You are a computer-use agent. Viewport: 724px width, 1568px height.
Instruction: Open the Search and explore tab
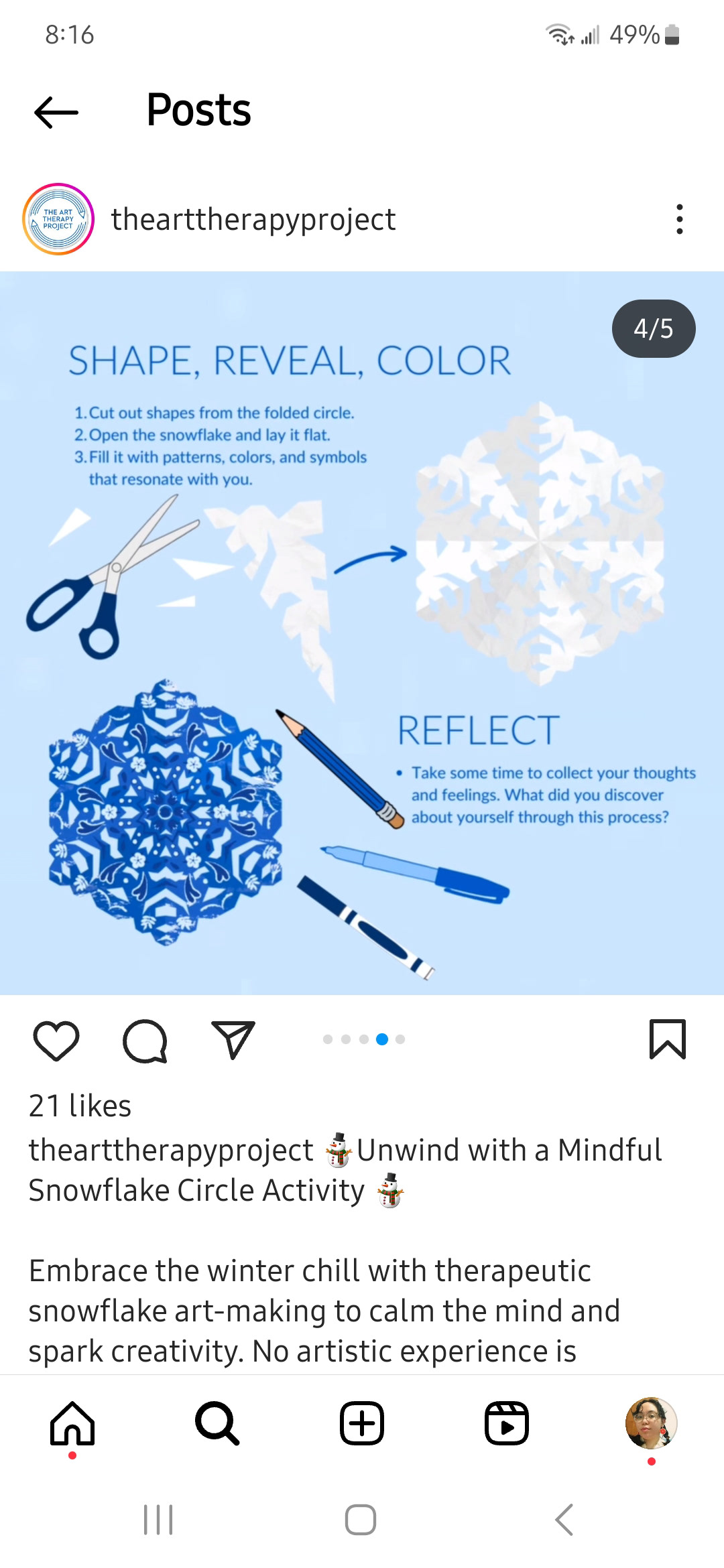tap(217, 1423)
